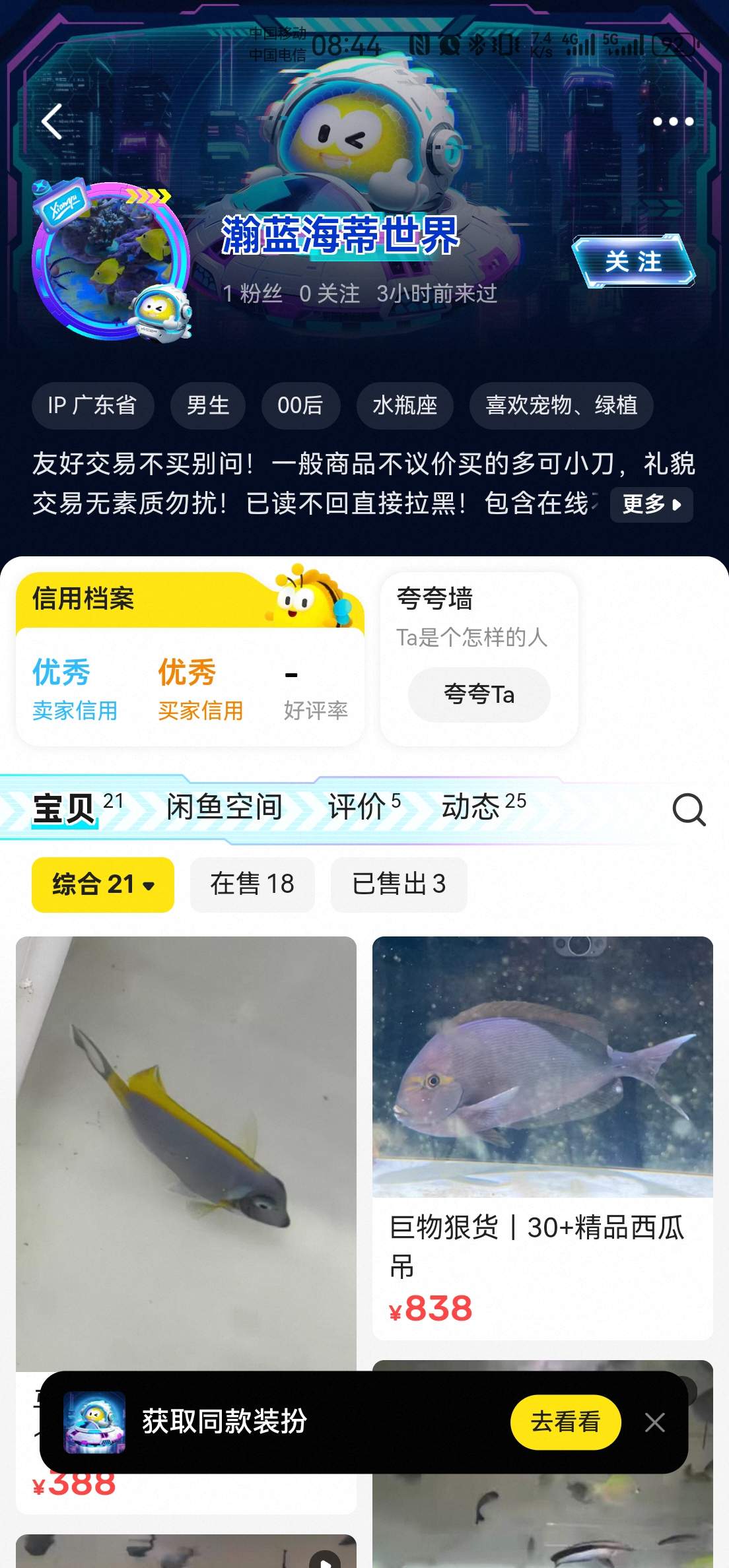Screen dimensions: 729x1568
Task: Open the 综合 21 sort dropdown
Action: (103, 884)
